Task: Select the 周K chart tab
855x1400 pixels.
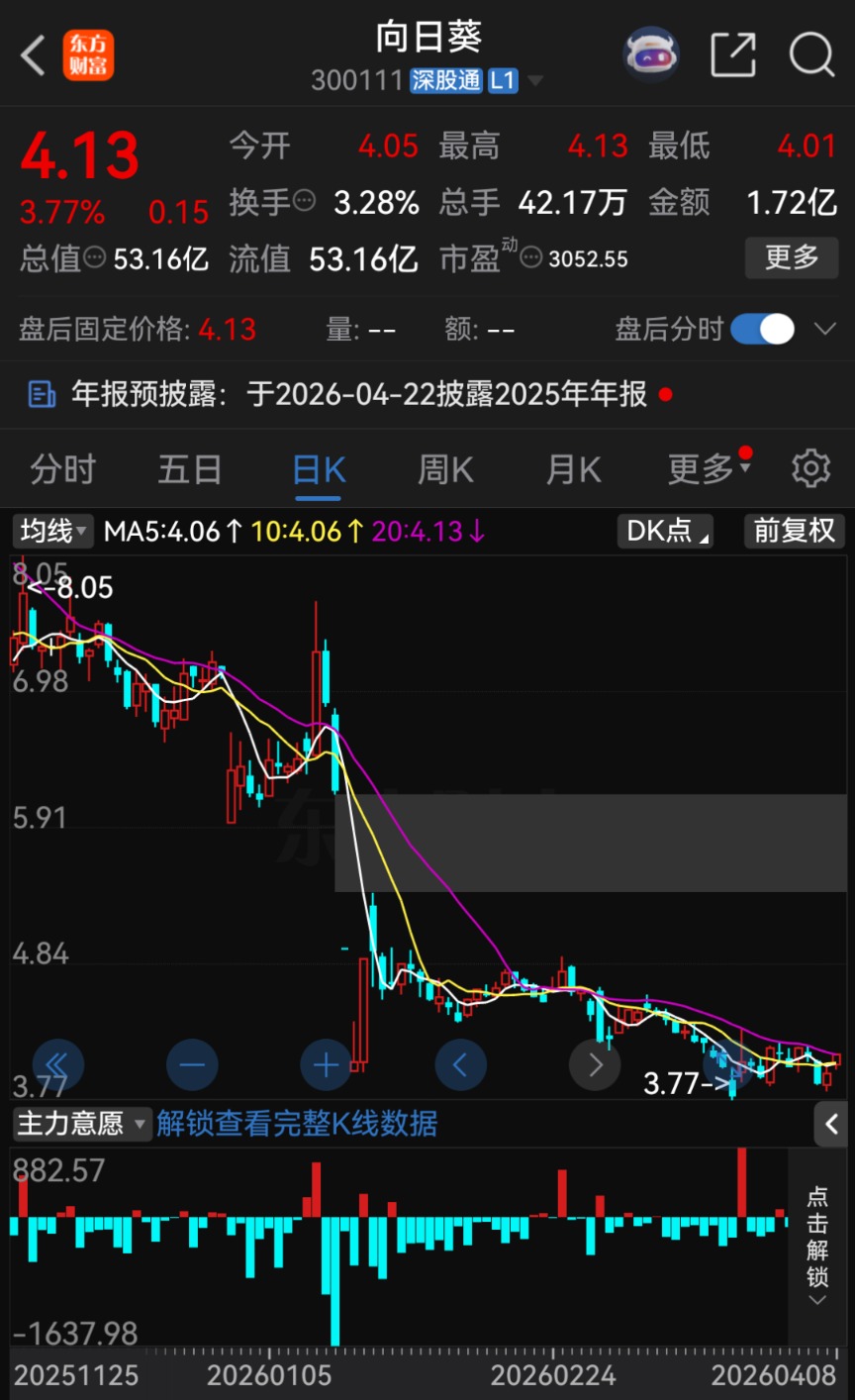Action: point(445,469)
